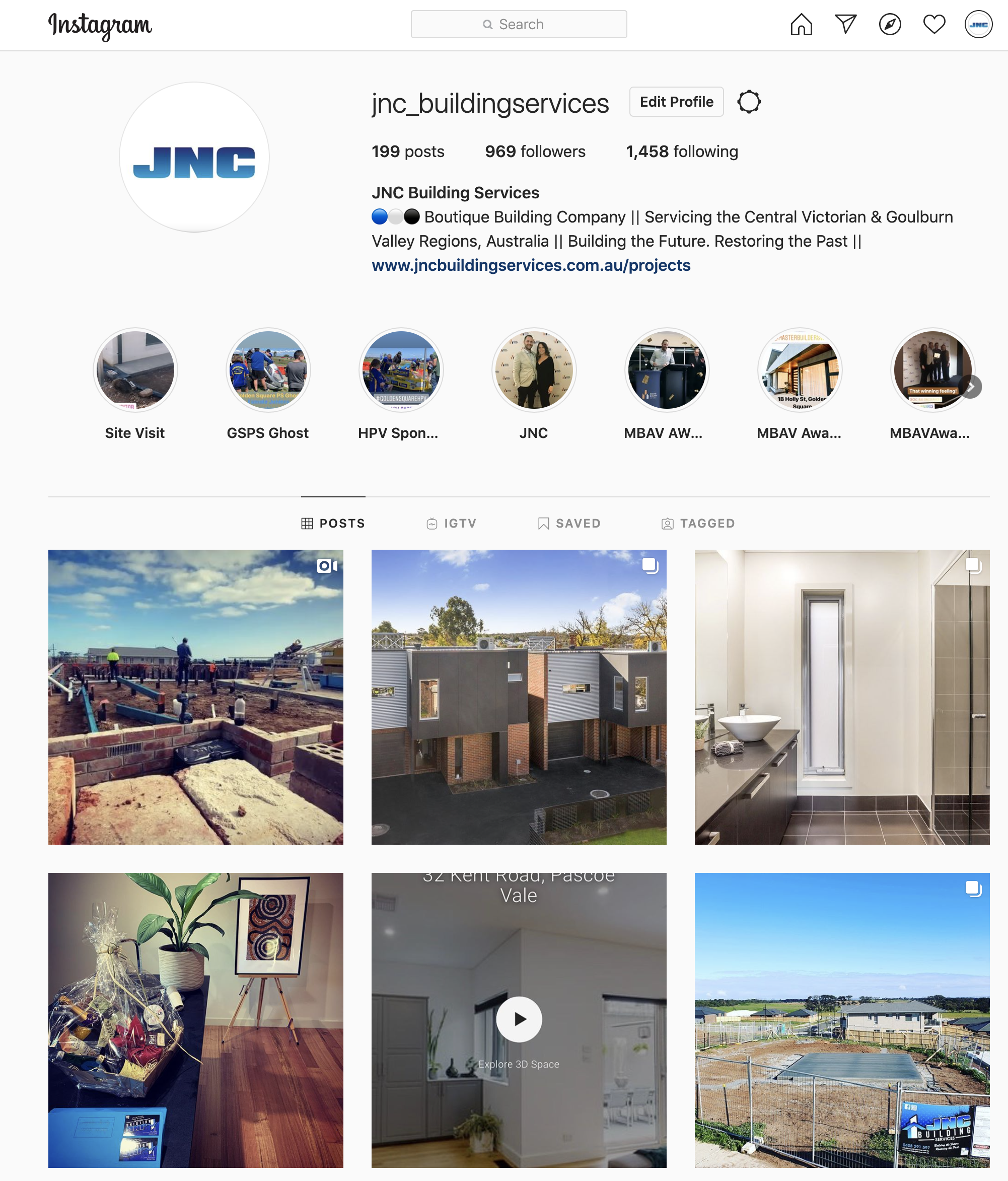Play the 32 Kent Road video post
The width and height of the screenshot is (1008, 1181).
click(518, 1019)
